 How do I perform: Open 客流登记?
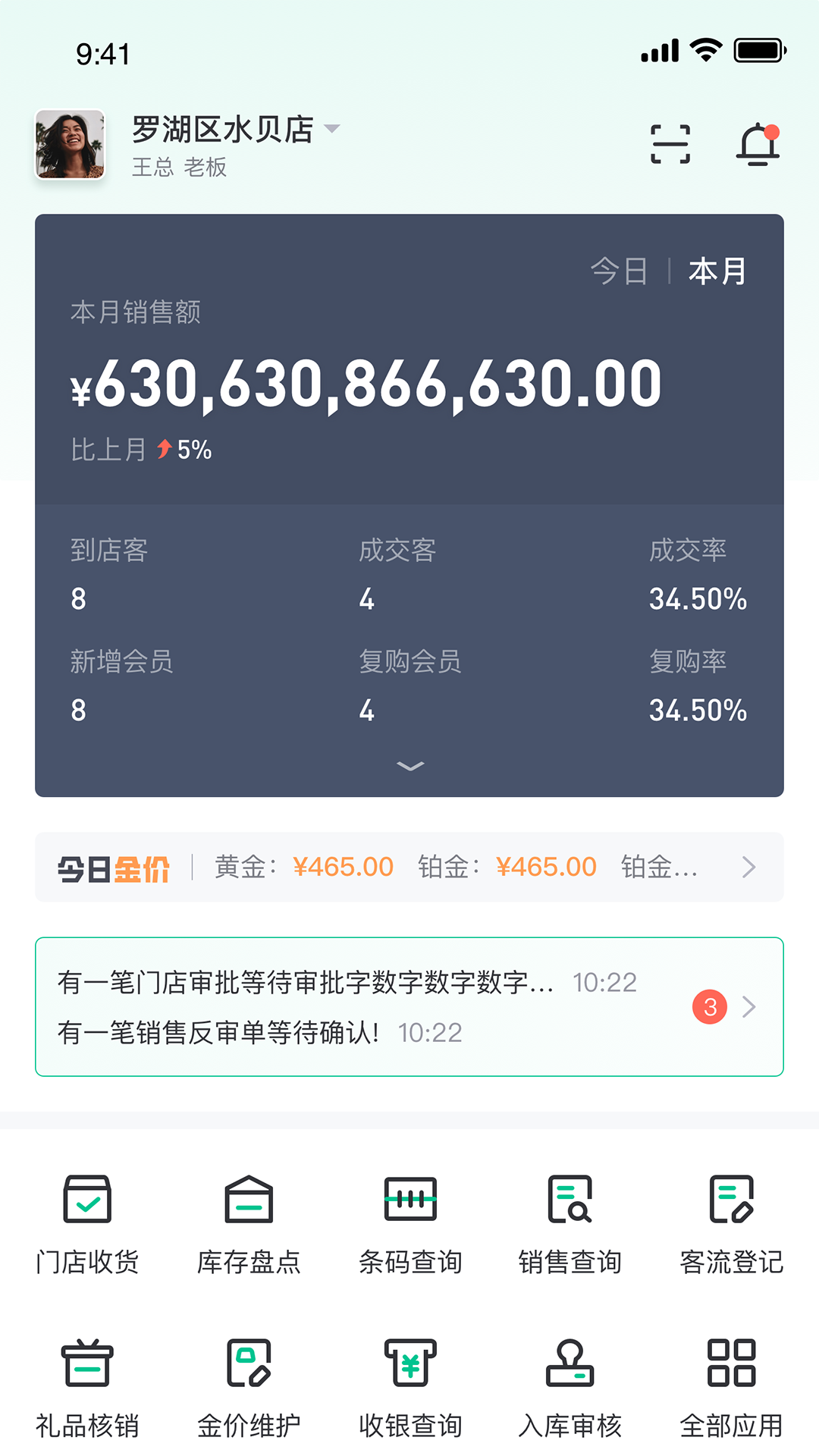pyautogui.click(x=731, y=1221)
